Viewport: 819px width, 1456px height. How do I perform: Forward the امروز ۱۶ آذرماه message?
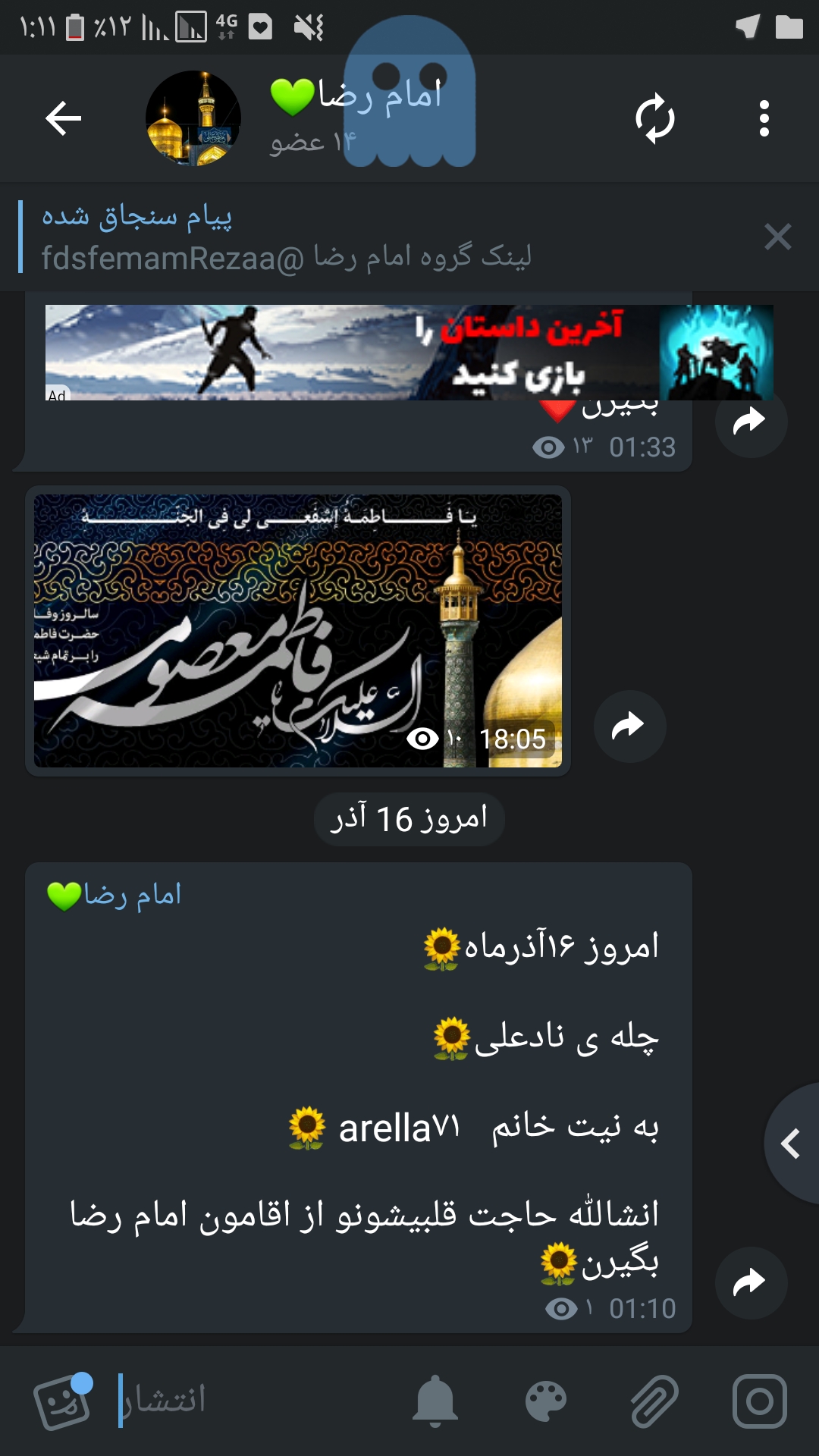pos(750,1282)
